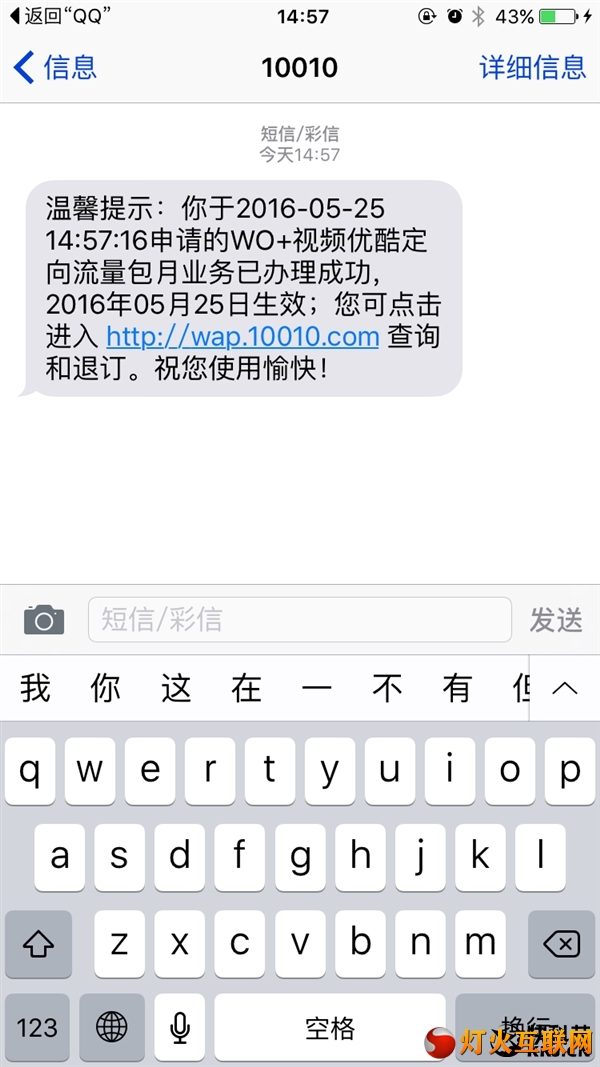Switch to the 123 numeric keyboard
Image resolution: width=600 pixels, height=1067 pixels.
point(37,1026)
